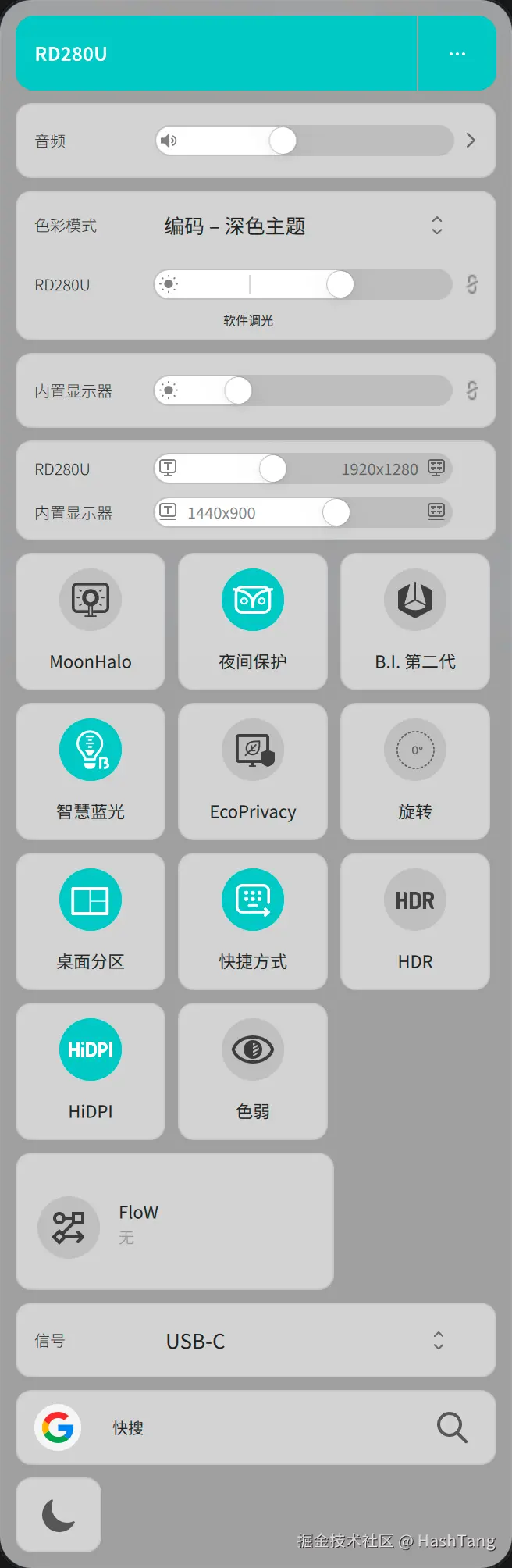Open the color mode dropdown

click(436, 226)
